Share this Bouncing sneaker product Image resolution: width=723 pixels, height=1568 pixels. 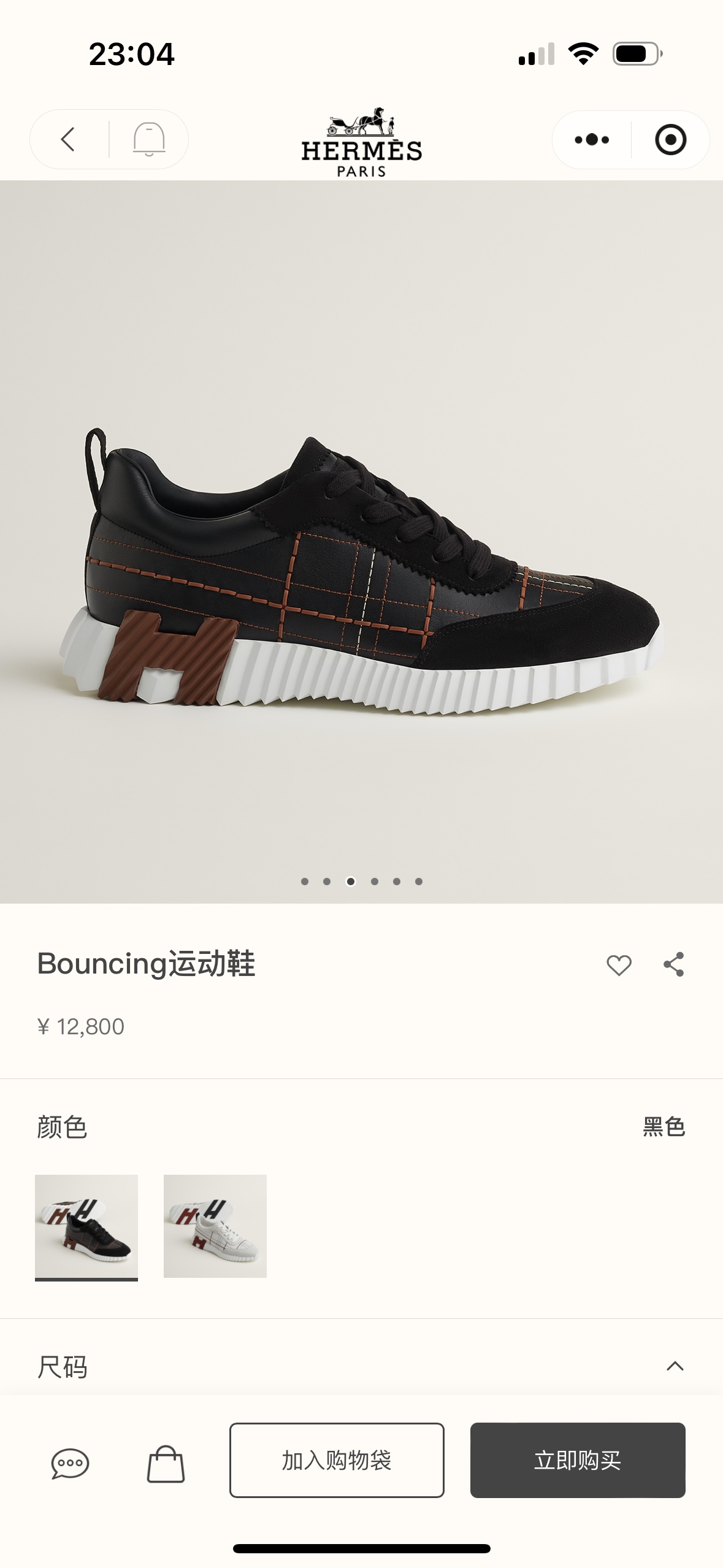[673, 964]
